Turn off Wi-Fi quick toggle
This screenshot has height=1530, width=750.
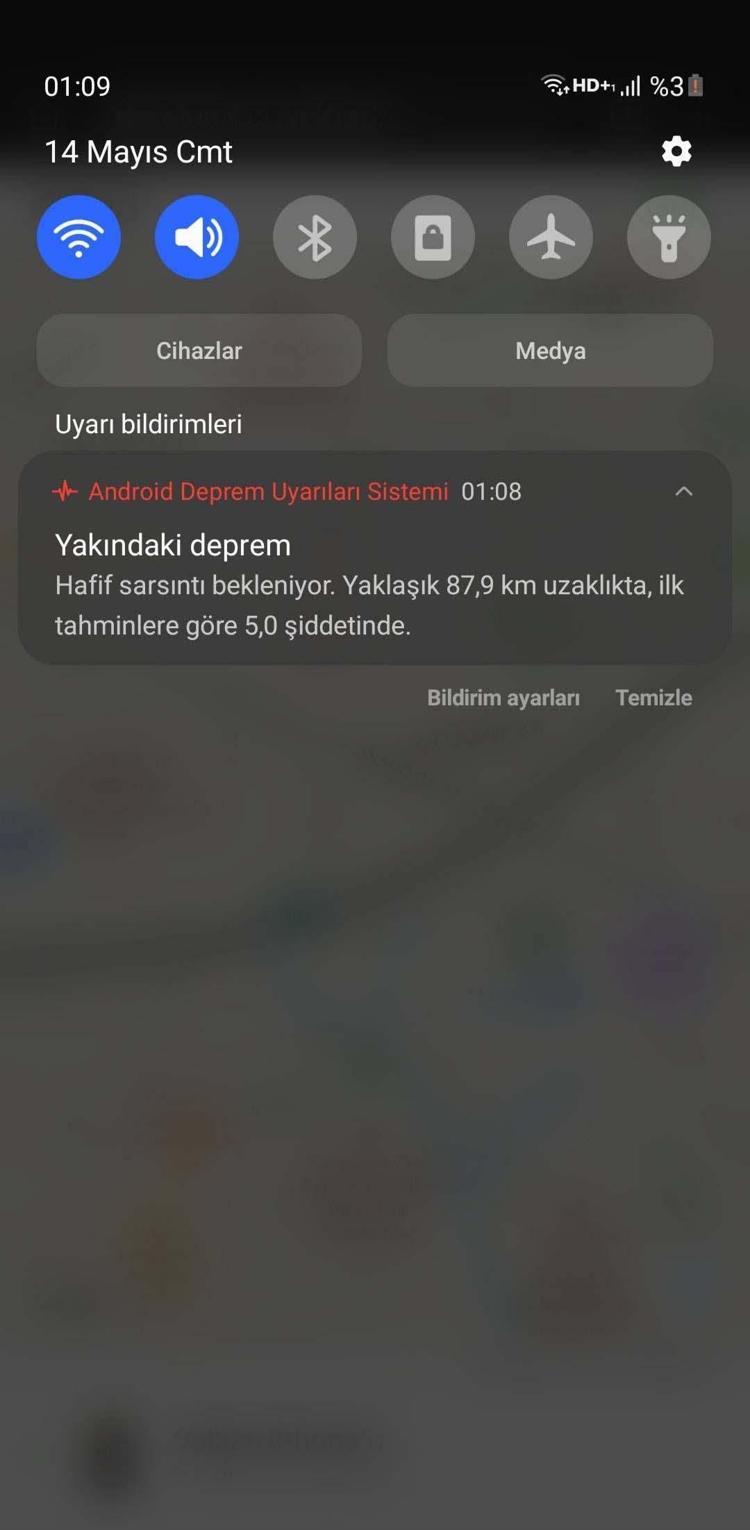[79, 237]
